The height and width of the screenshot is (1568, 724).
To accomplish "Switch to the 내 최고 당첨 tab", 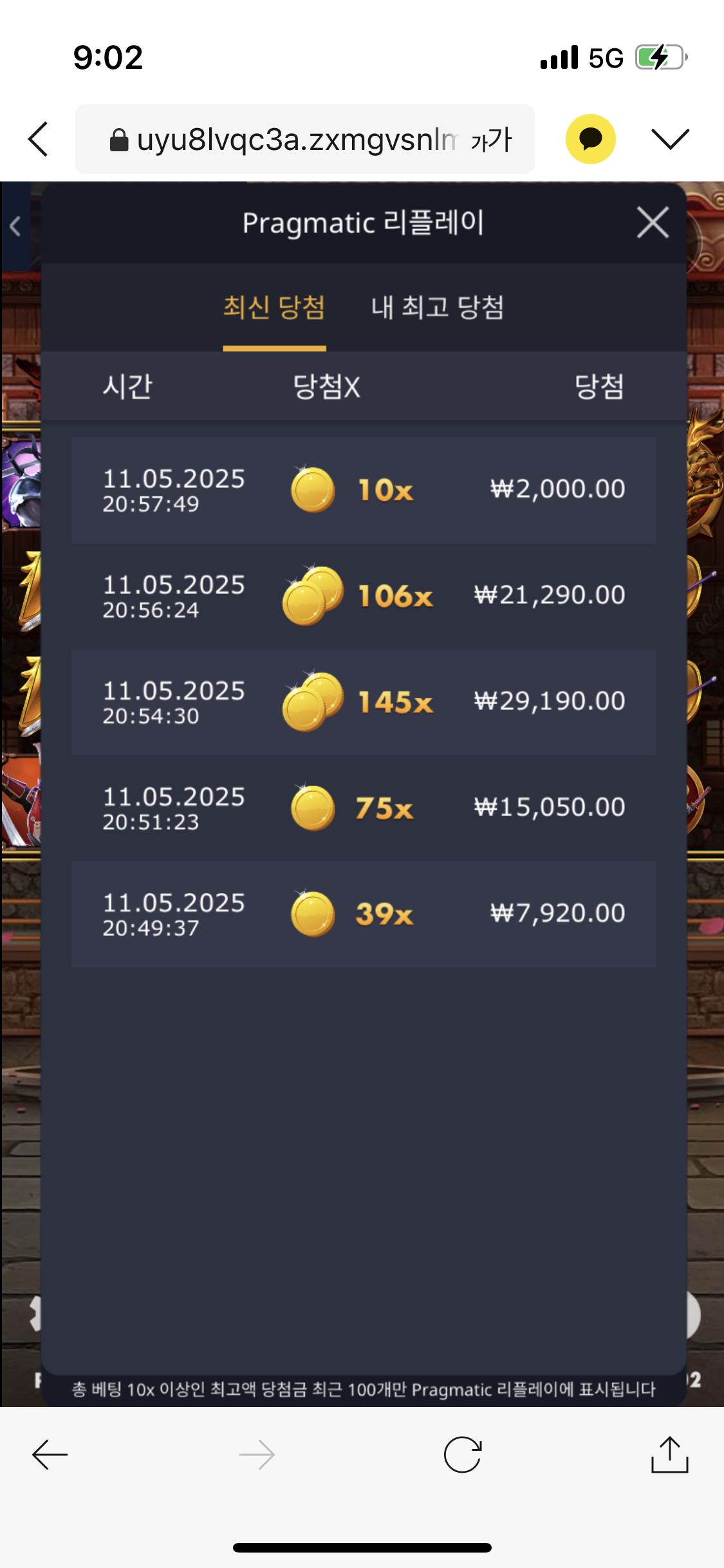I will click(x=438, y=307).
